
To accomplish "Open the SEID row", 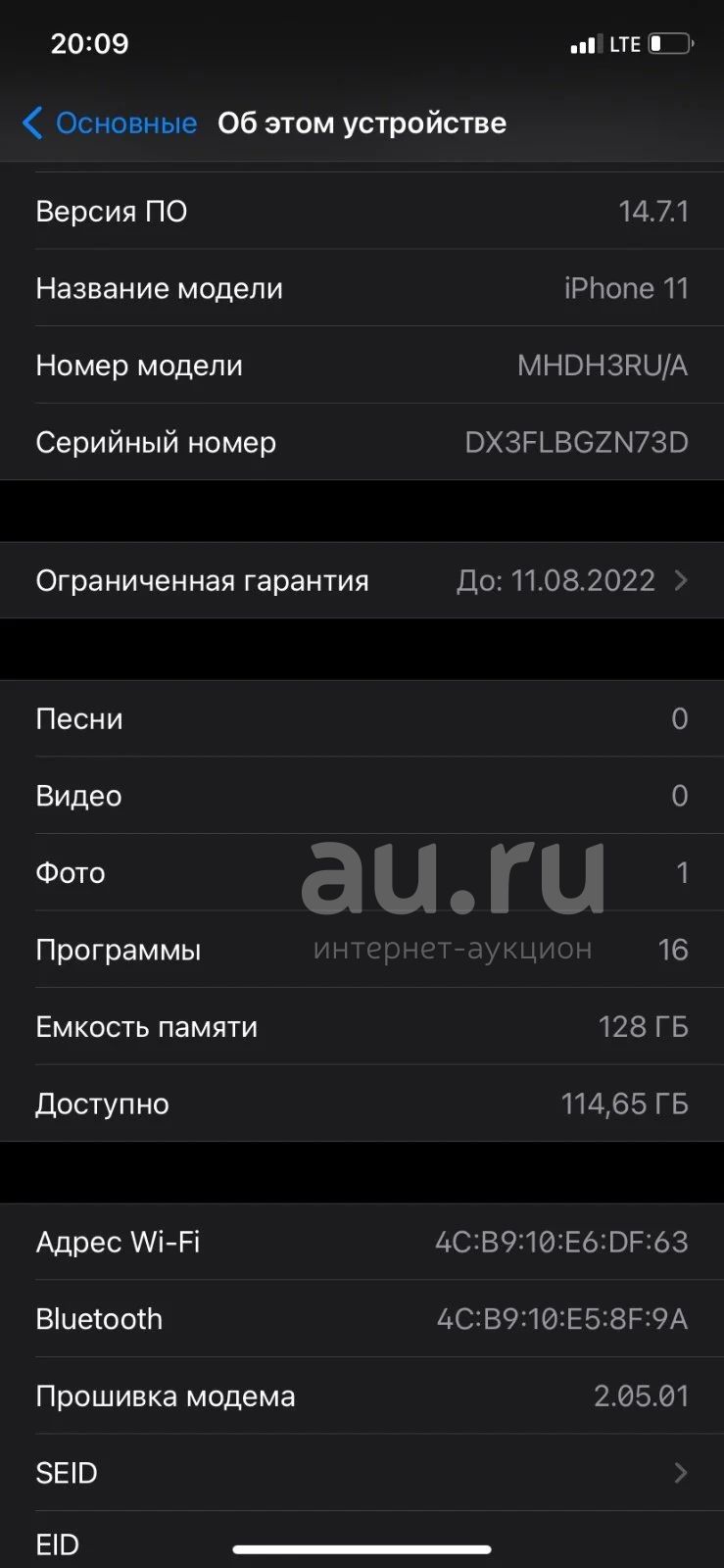I will 362,1473.
